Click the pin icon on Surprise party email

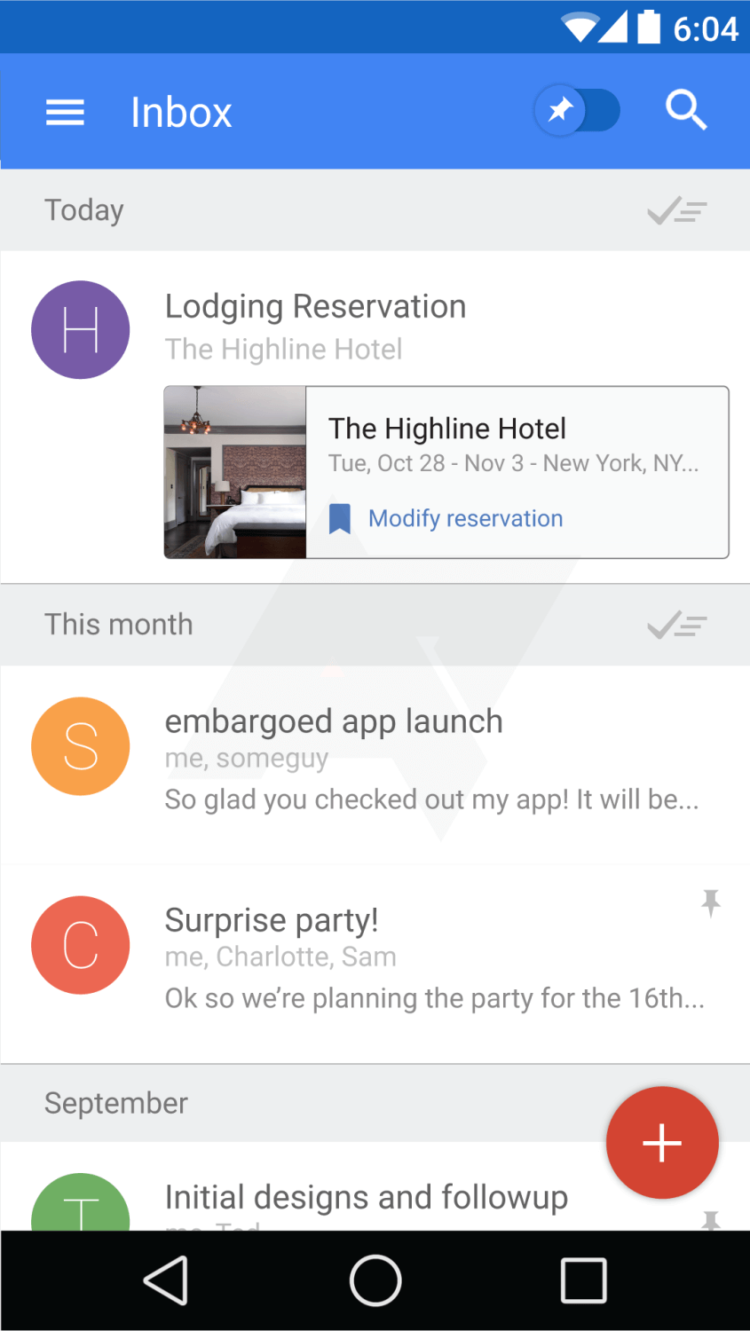click(x=711, y=902)
